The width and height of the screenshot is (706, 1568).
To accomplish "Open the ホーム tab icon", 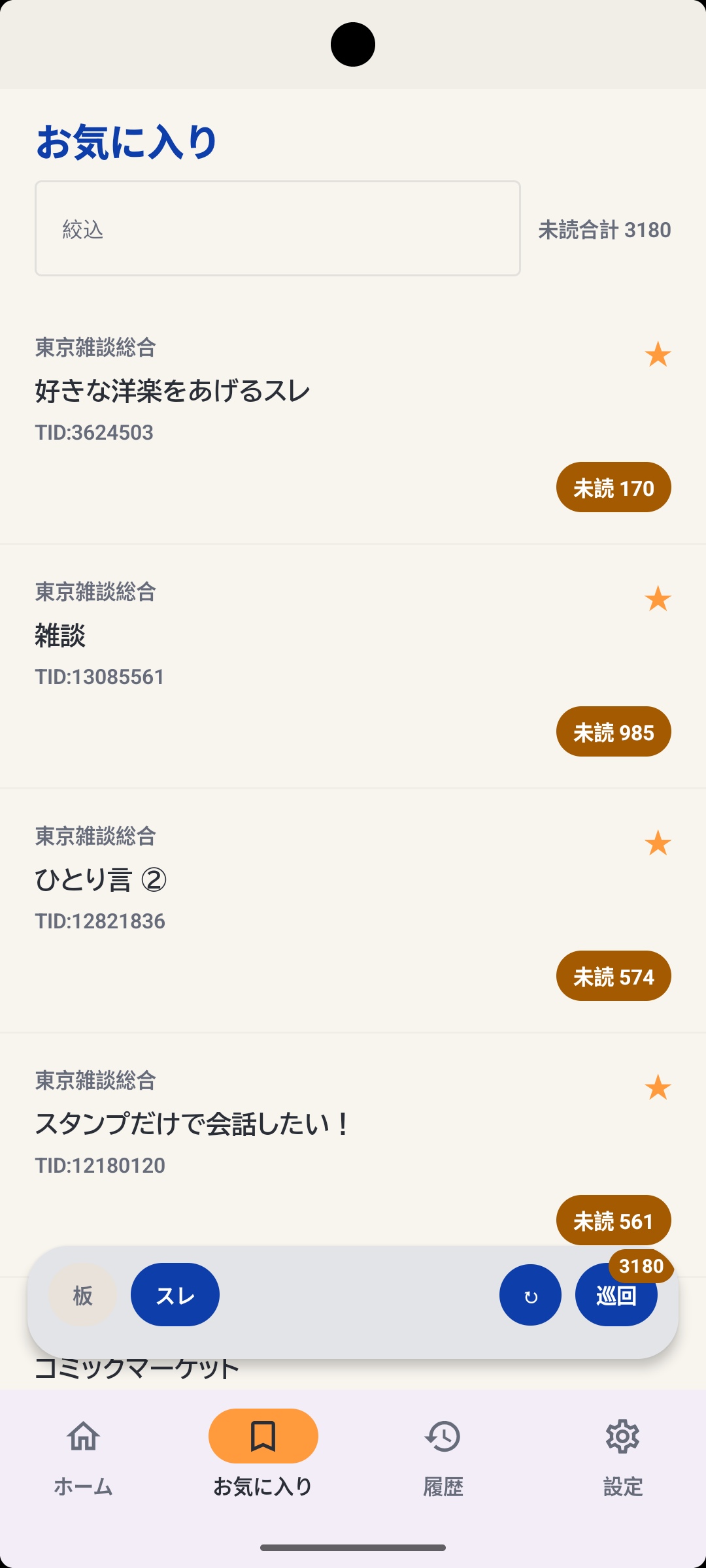I will point(84,1437).
